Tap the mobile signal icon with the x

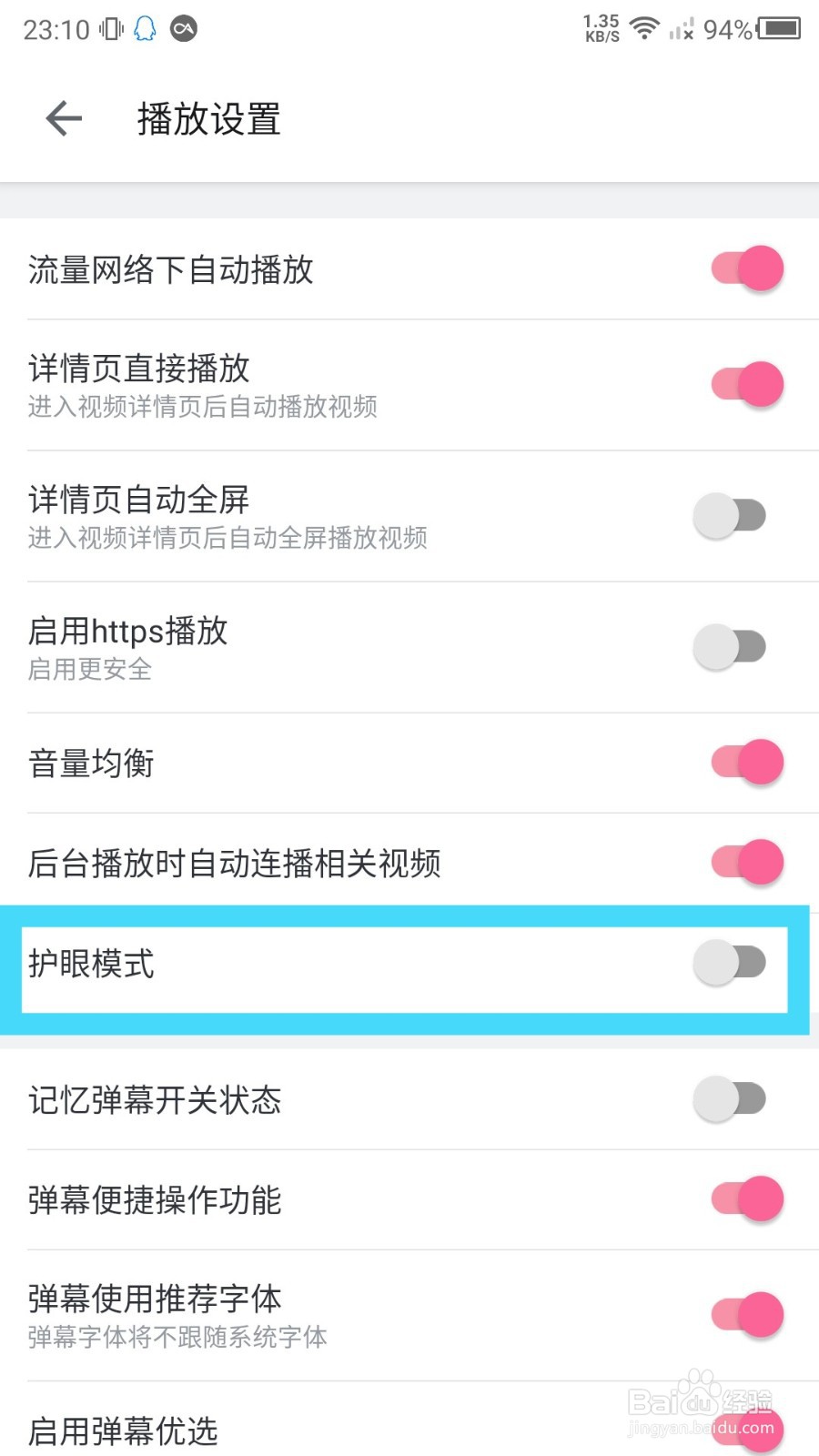(x=681, y=27)
